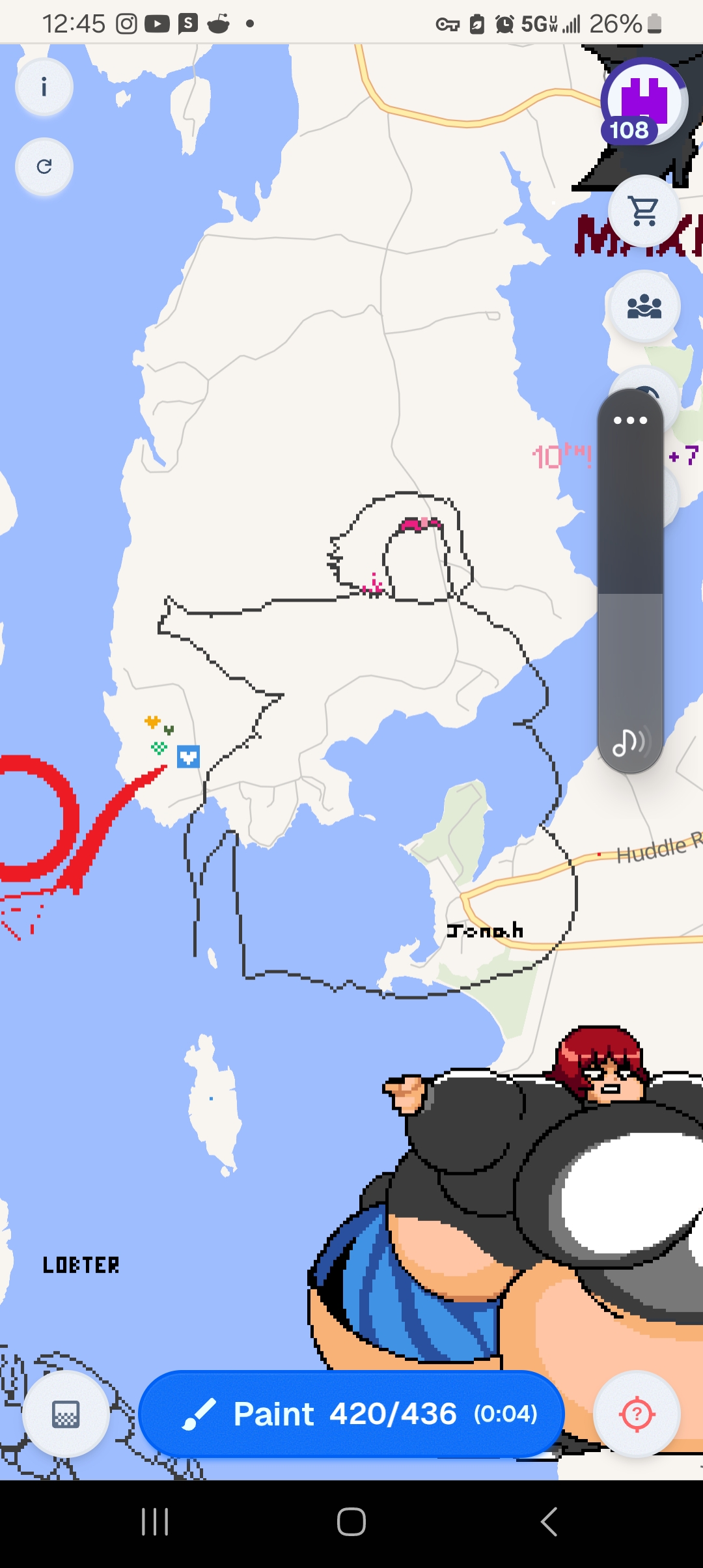Open recent apps from navigation bar
The height and width of the screenshot is (1568, 703).
[155, 1522]
